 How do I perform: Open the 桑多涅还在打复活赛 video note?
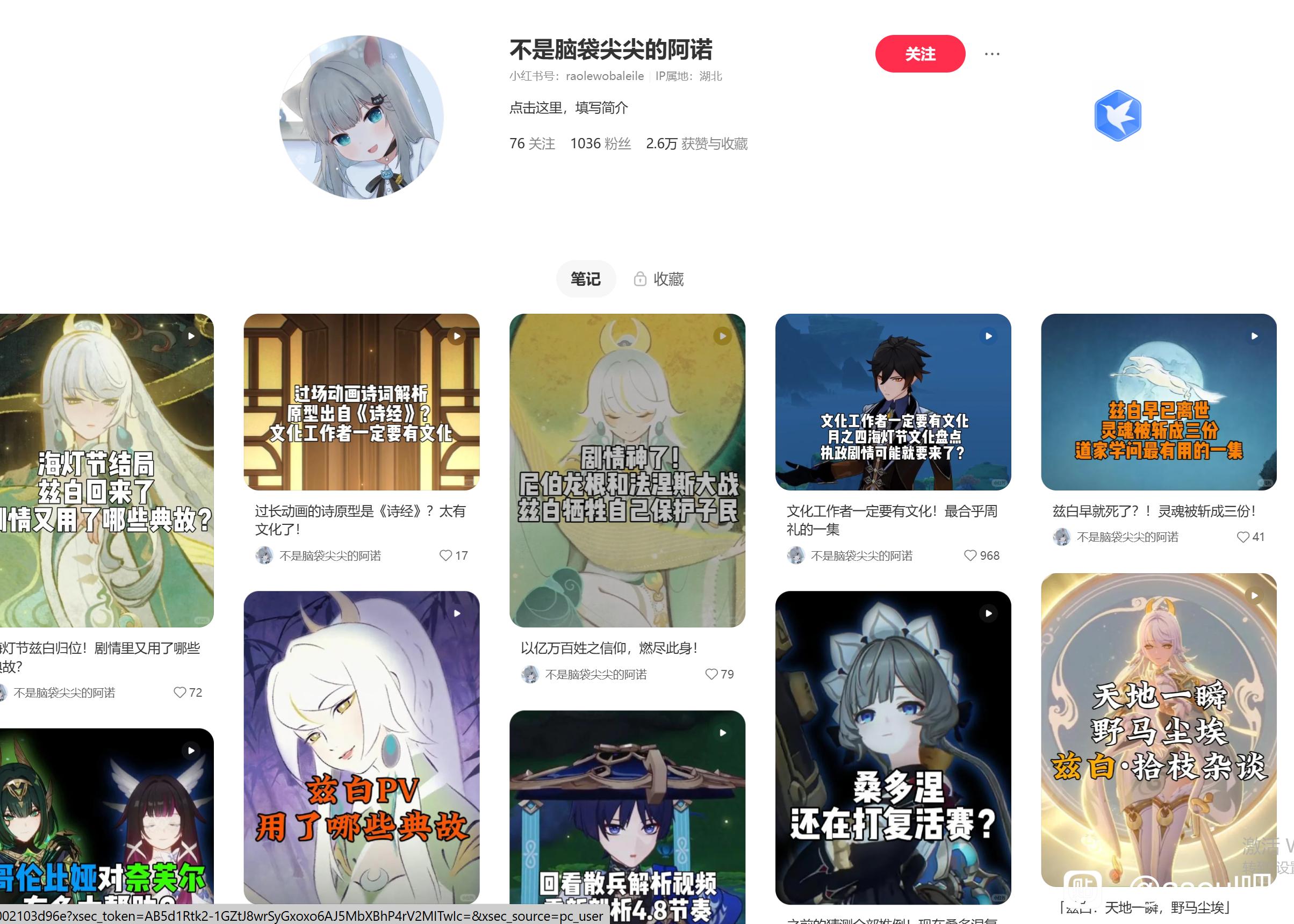click(893, 747)
